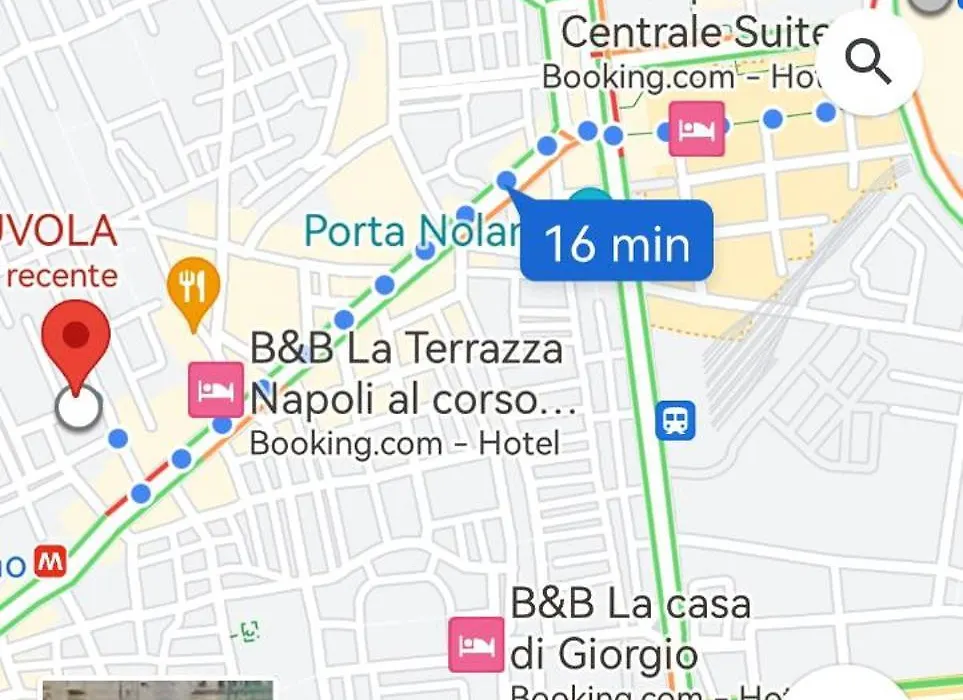Open the Centrale Suite hotel marker
The width and height of the screenshot is (963, 700).
[697, 130]
